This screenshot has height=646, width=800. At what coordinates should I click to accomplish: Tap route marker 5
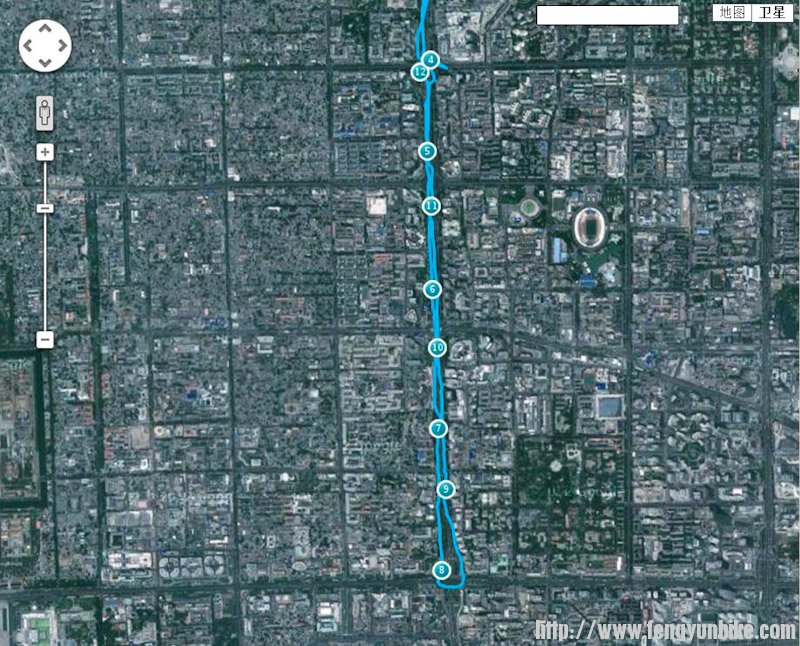(x=427, y=151)
